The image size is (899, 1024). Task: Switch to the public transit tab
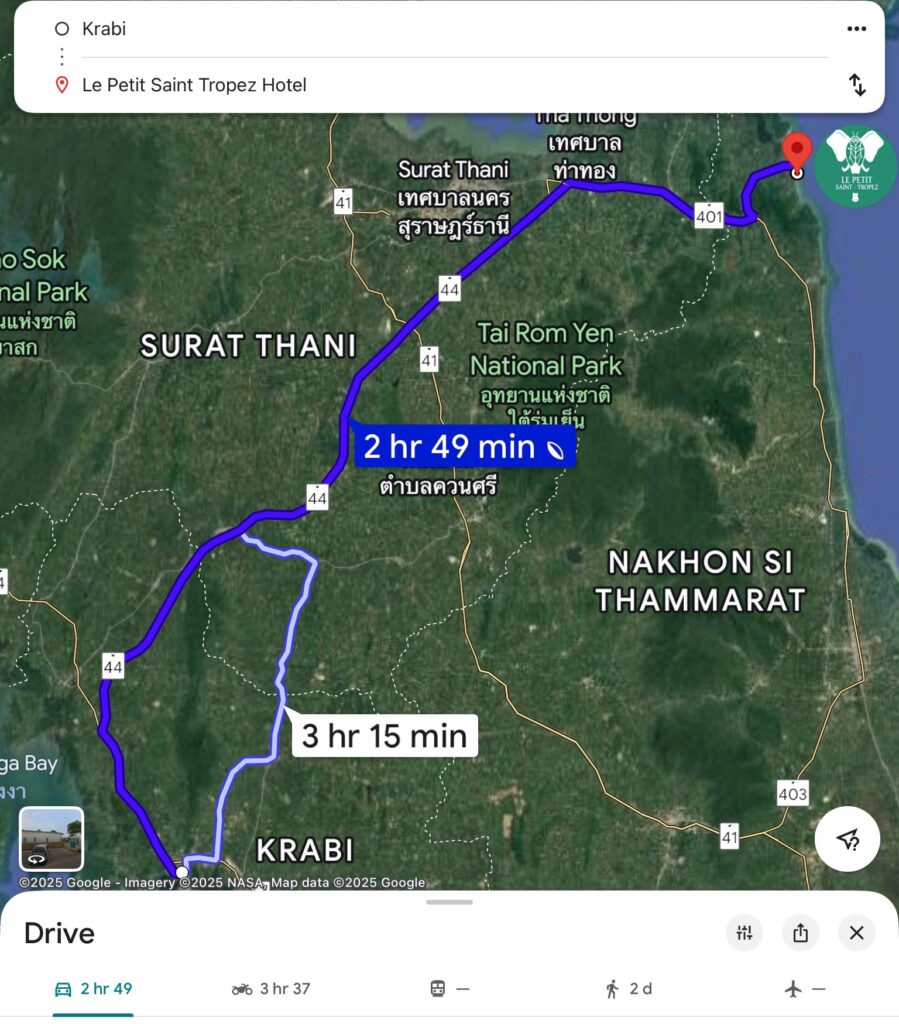449,989
